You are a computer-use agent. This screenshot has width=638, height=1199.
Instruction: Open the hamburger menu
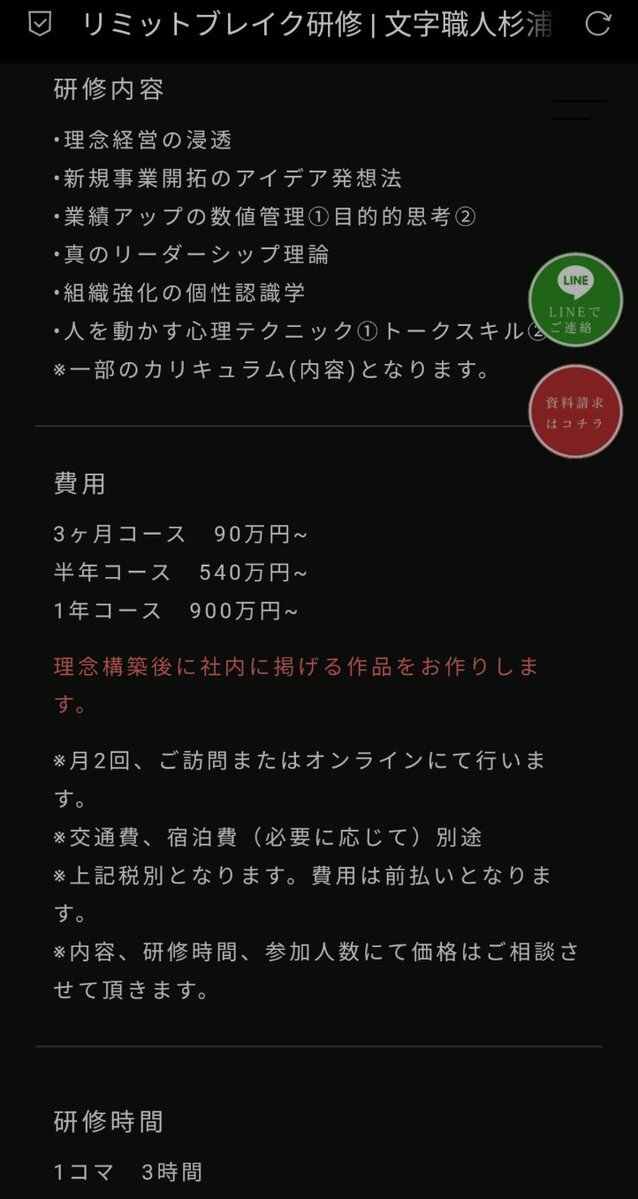click(x=579, y=110)
